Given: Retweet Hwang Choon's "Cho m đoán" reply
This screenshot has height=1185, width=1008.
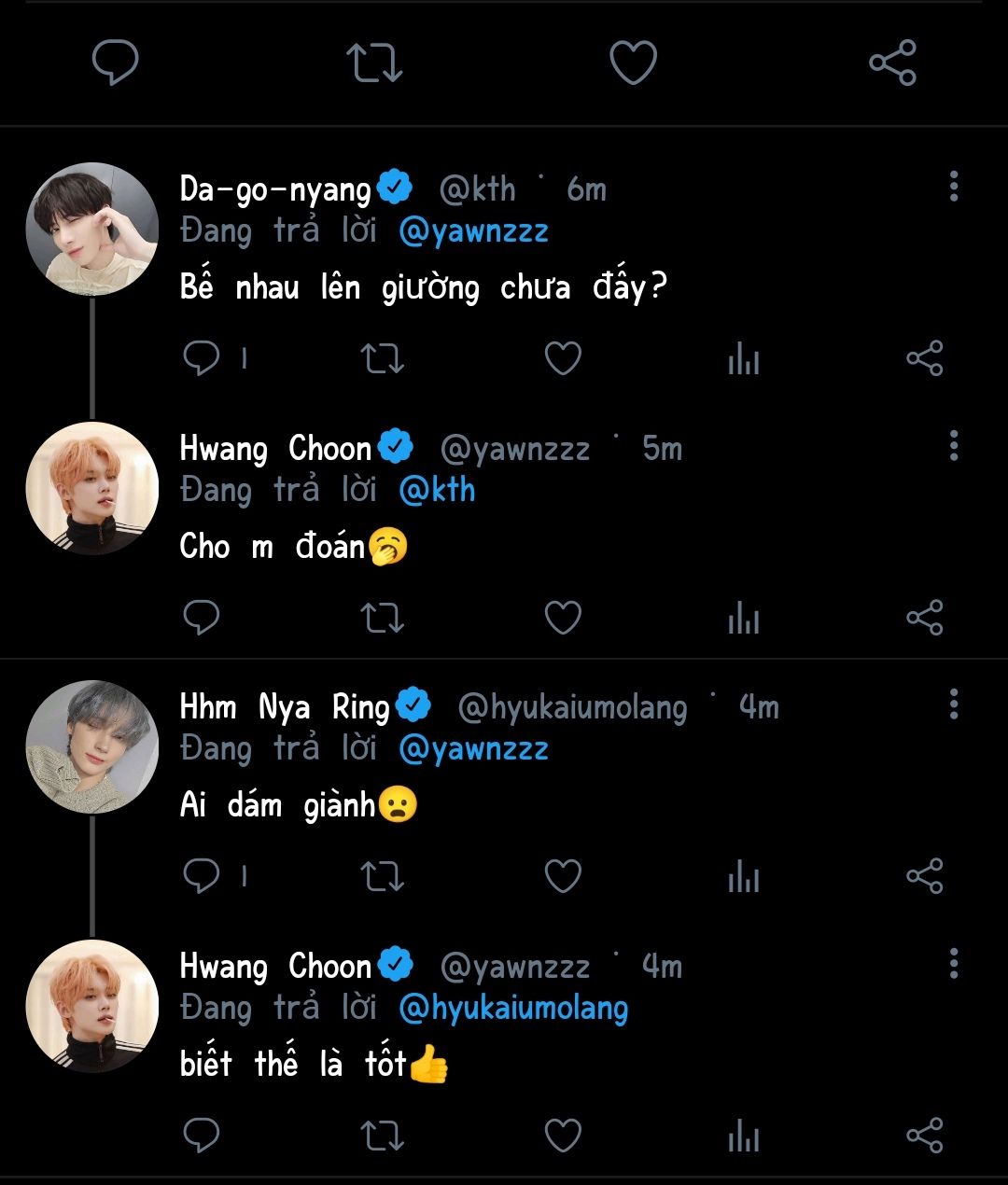Looking at the screenshot, I should (x=382, y=618).
